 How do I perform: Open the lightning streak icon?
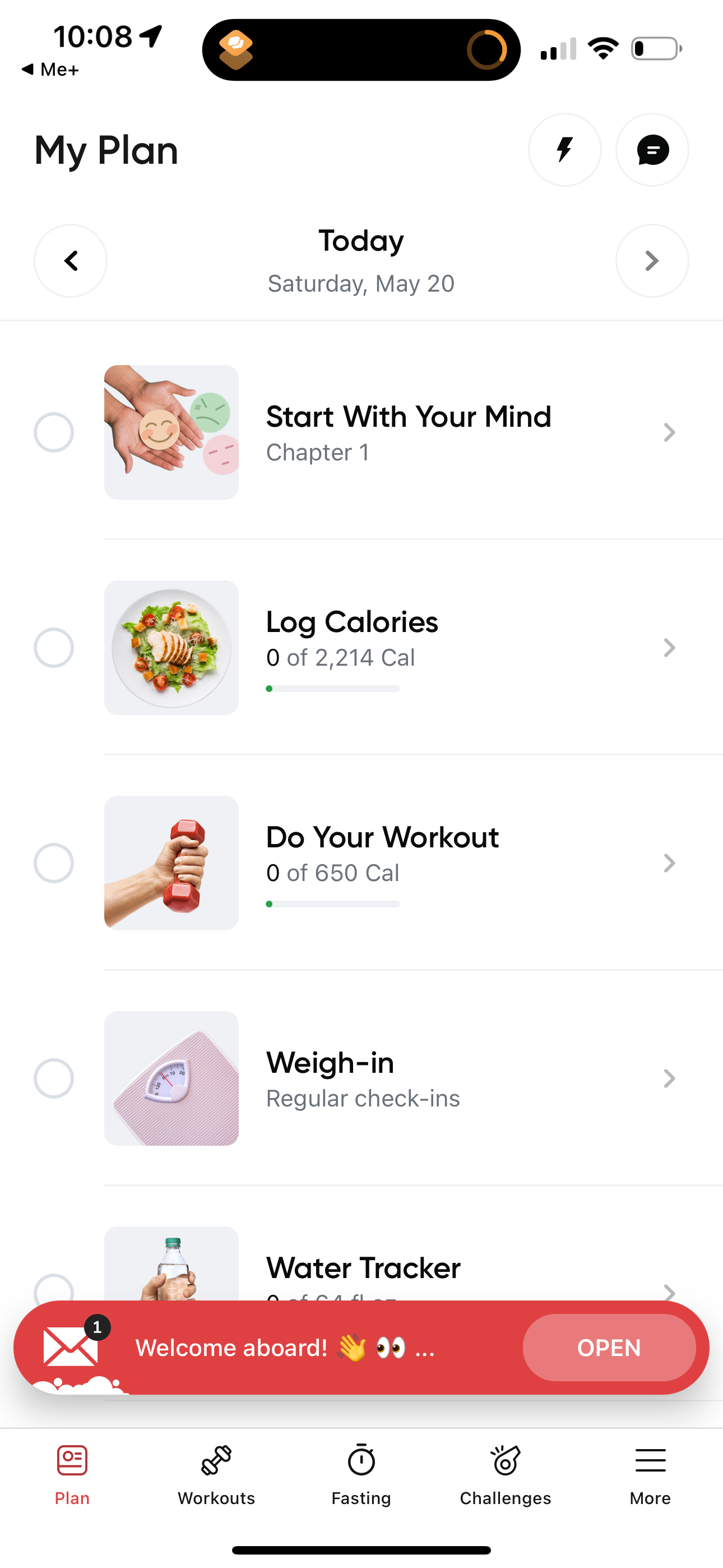pyautogui.click(x=564, y=150)
